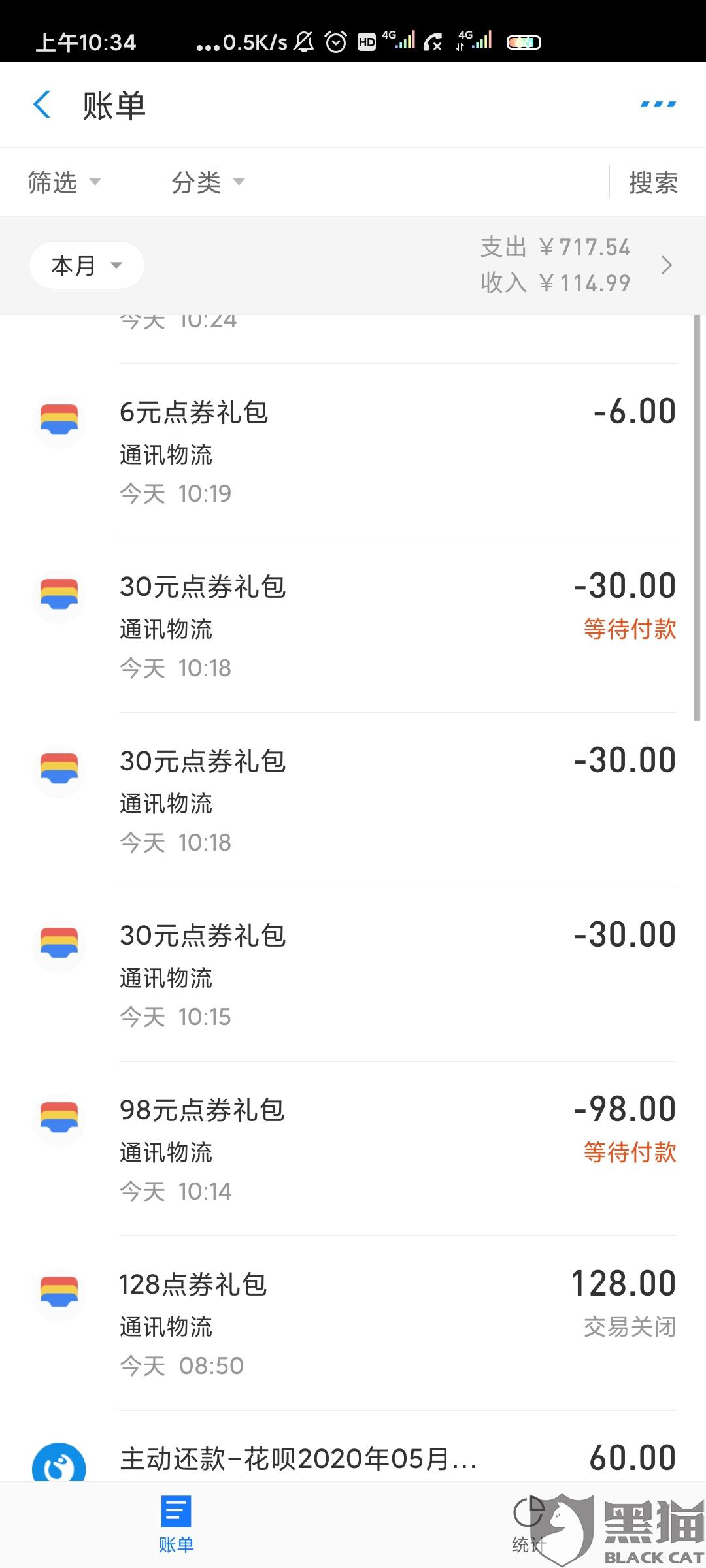Switch to the 账单 bottom tab
Viewport: 706px width, 1568px height.
tap(176, 1525)
